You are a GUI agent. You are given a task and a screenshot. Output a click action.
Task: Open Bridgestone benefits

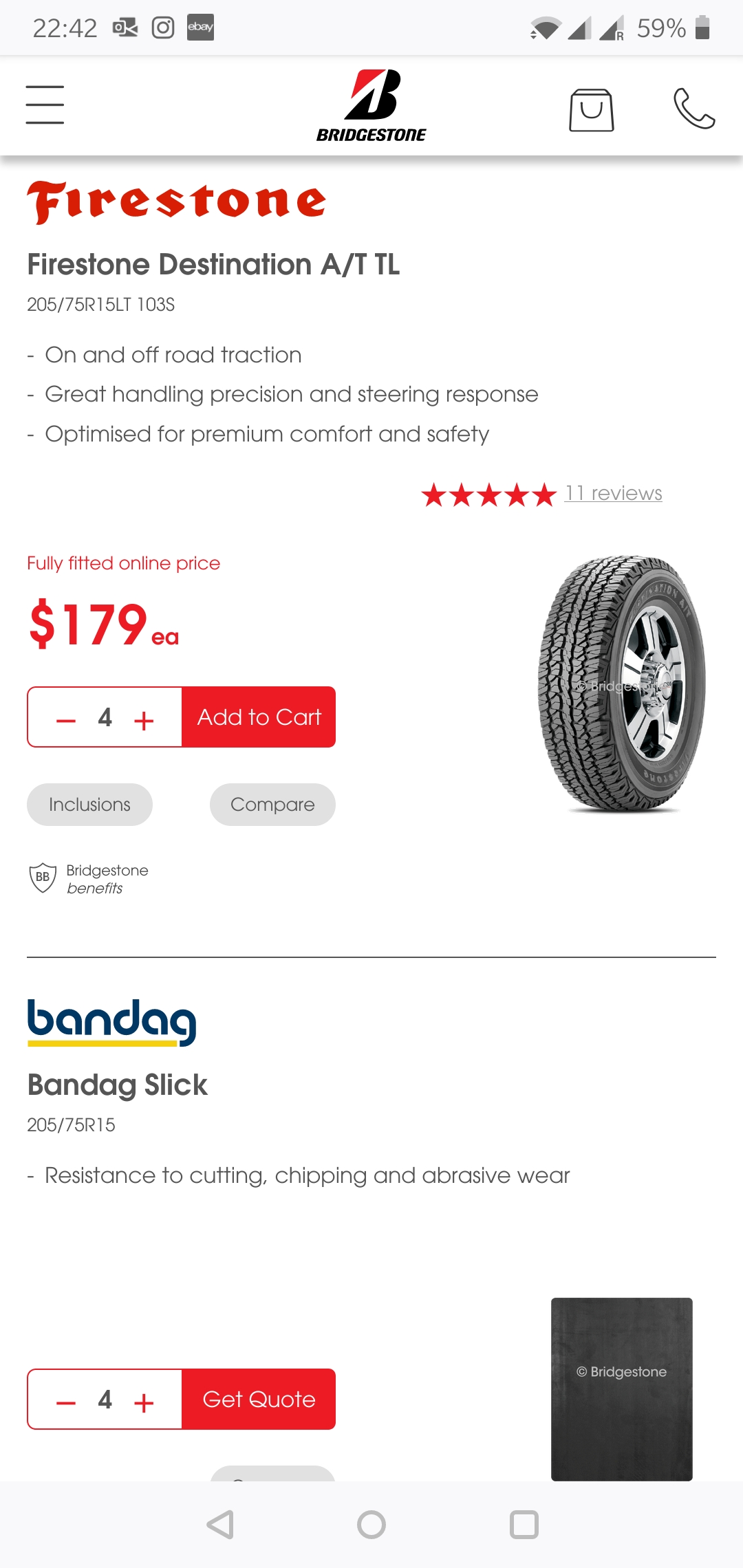tap(89, 878)
